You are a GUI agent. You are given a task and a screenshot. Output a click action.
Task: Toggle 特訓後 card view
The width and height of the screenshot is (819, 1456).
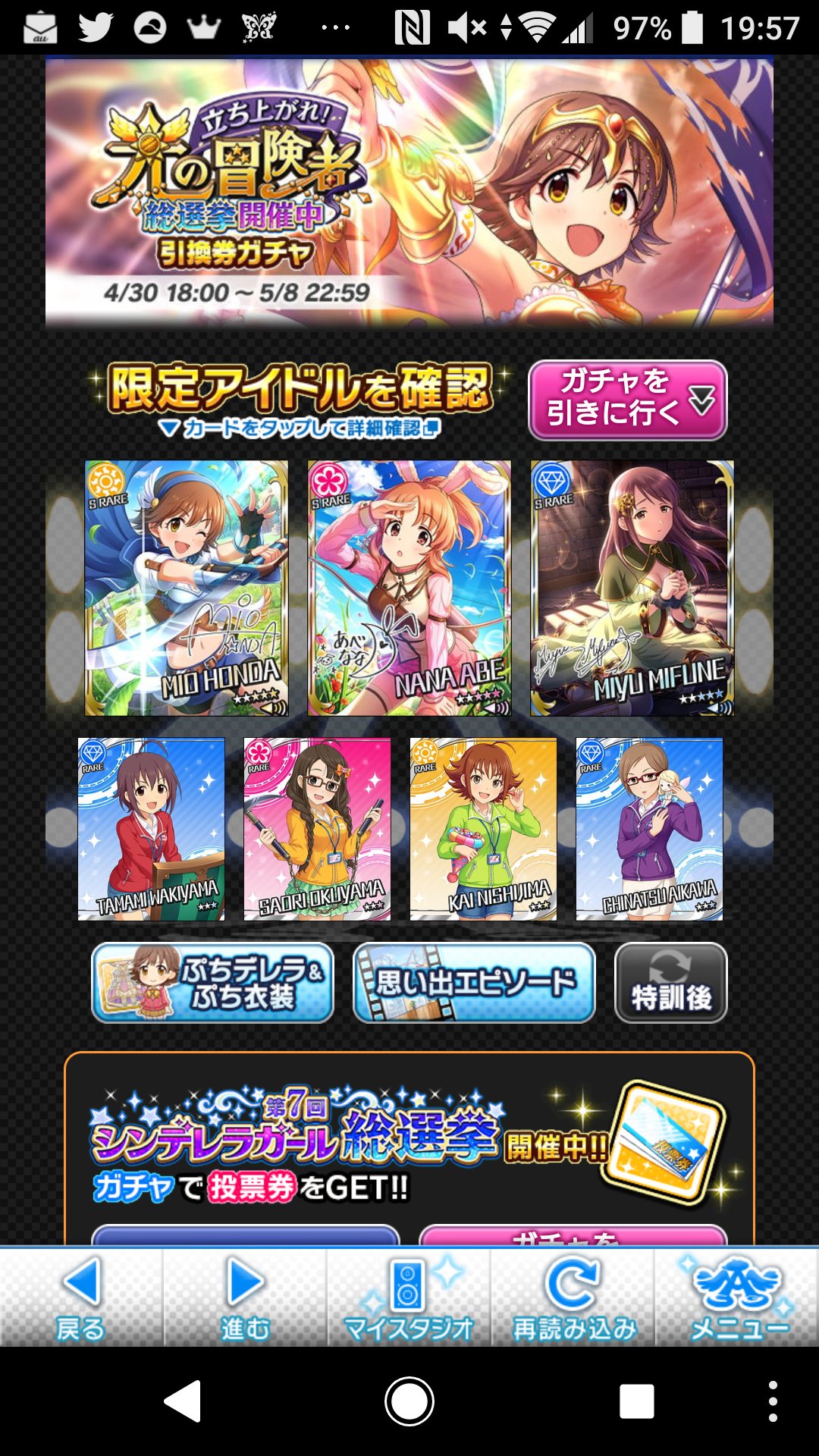[670, 983]
